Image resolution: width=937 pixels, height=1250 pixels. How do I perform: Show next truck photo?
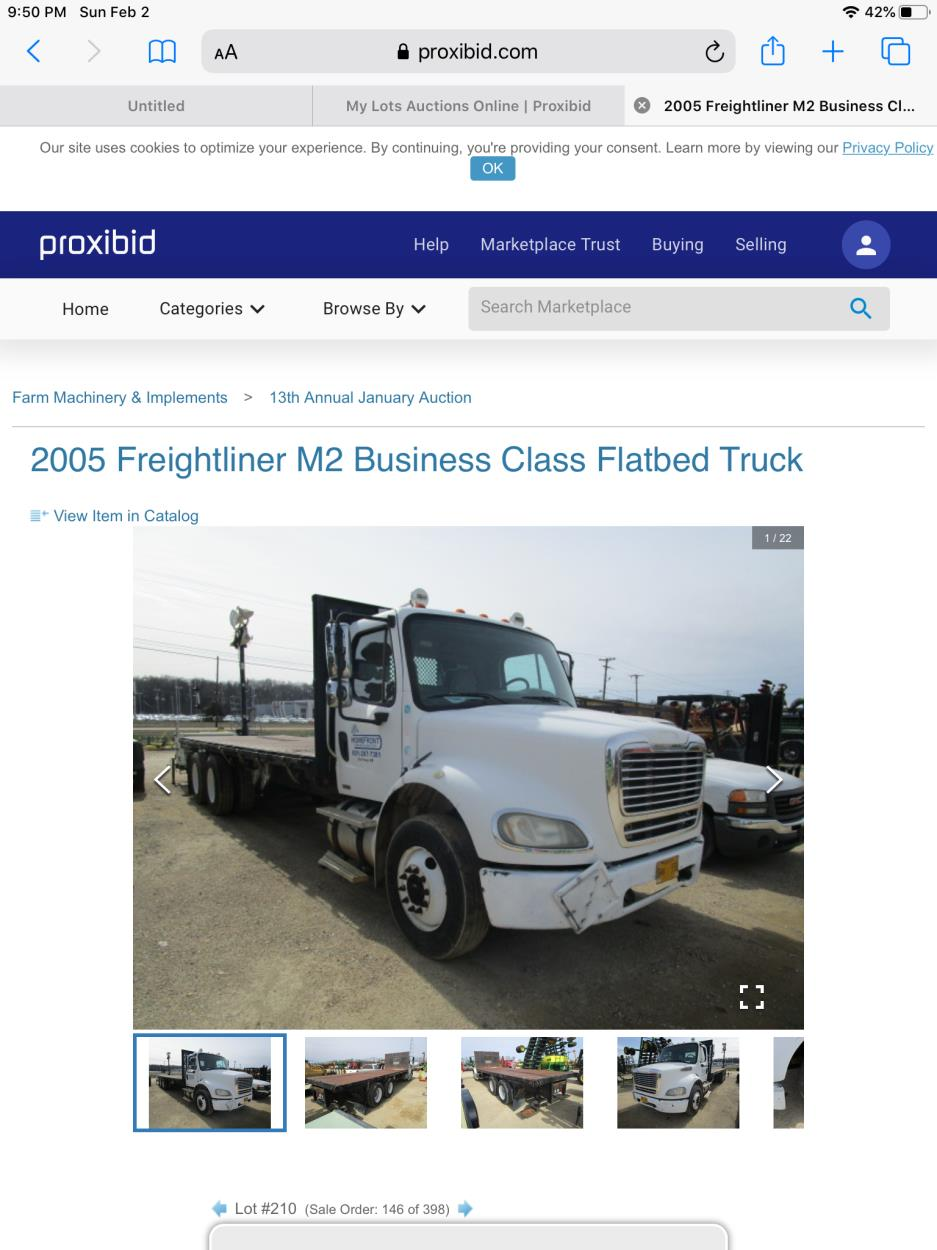point(774,779)
